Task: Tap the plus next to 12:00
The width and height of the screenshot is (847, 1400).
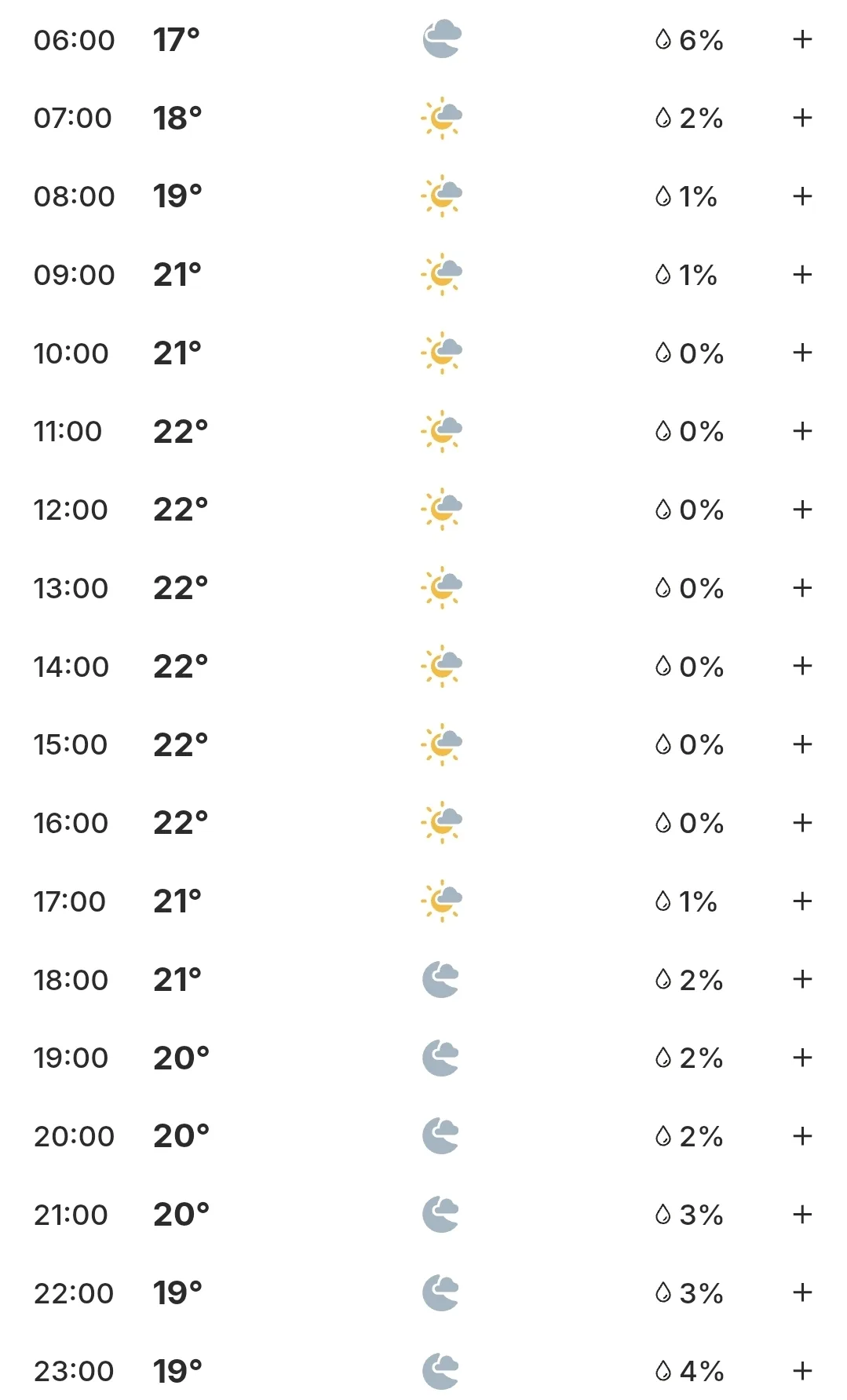Action: pos(801,510)
